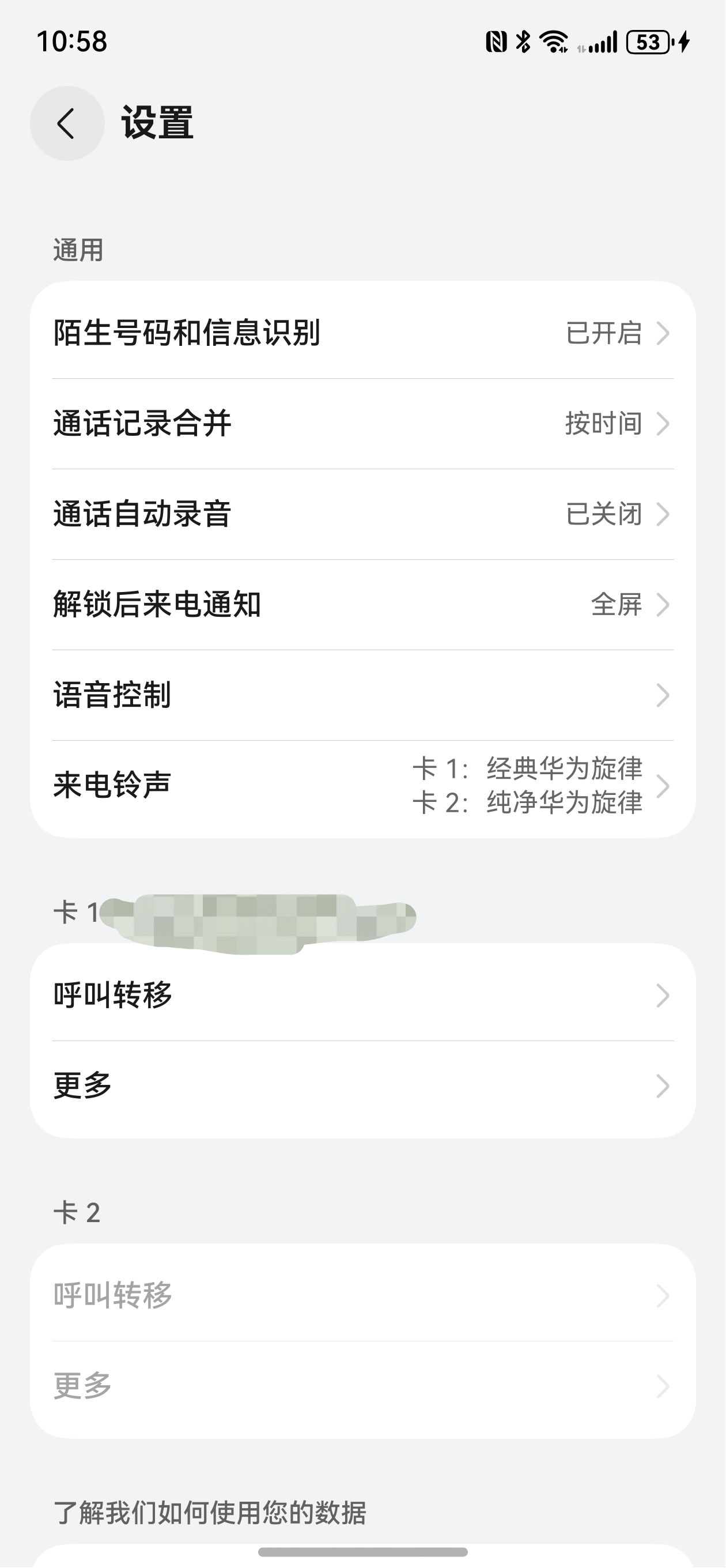The width and height of the screenshot is (726, 1568).
Task: 打开陌生号码和信息识别设置
Action: 362,334
